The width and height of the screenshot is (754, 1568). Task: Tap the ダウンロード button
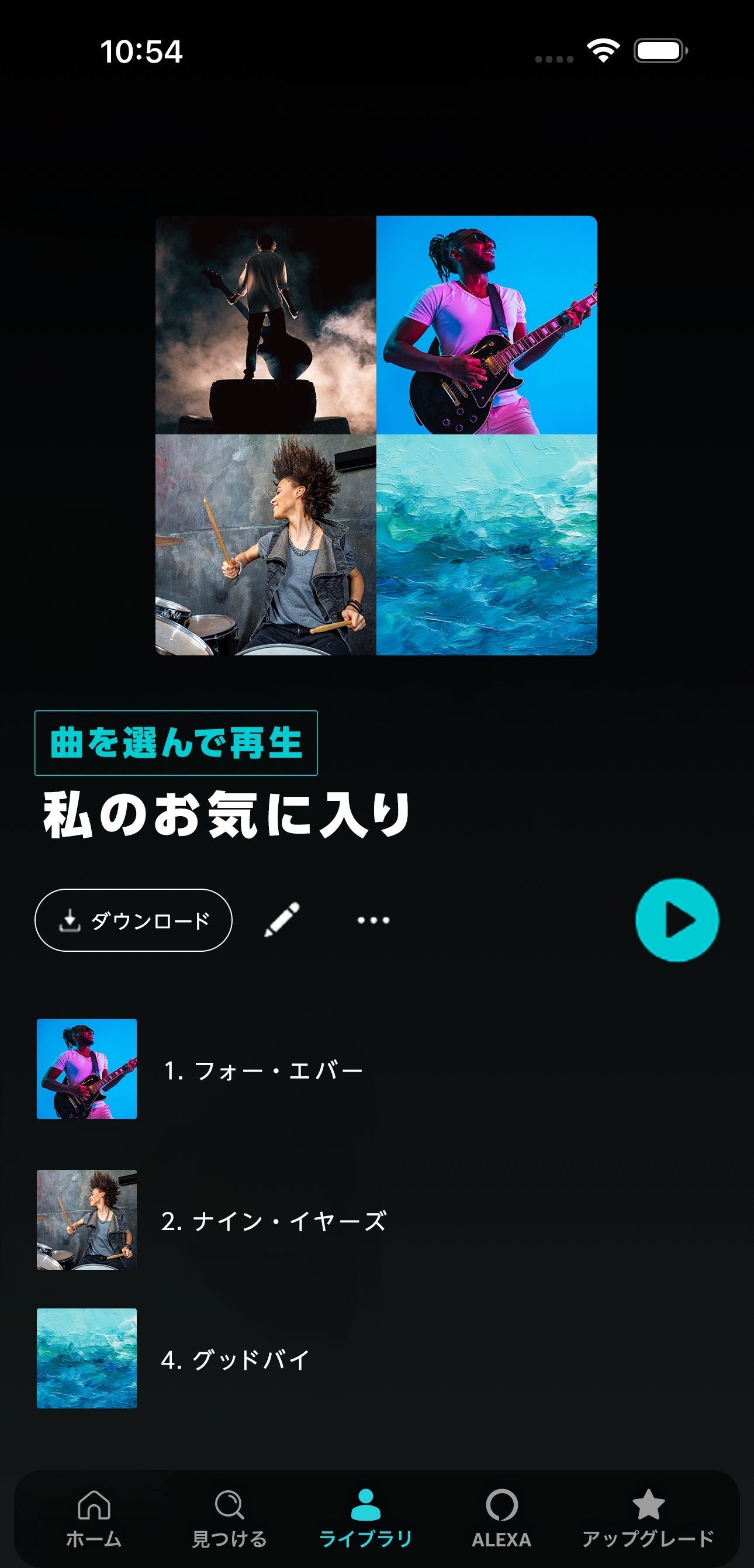point(133,920)
